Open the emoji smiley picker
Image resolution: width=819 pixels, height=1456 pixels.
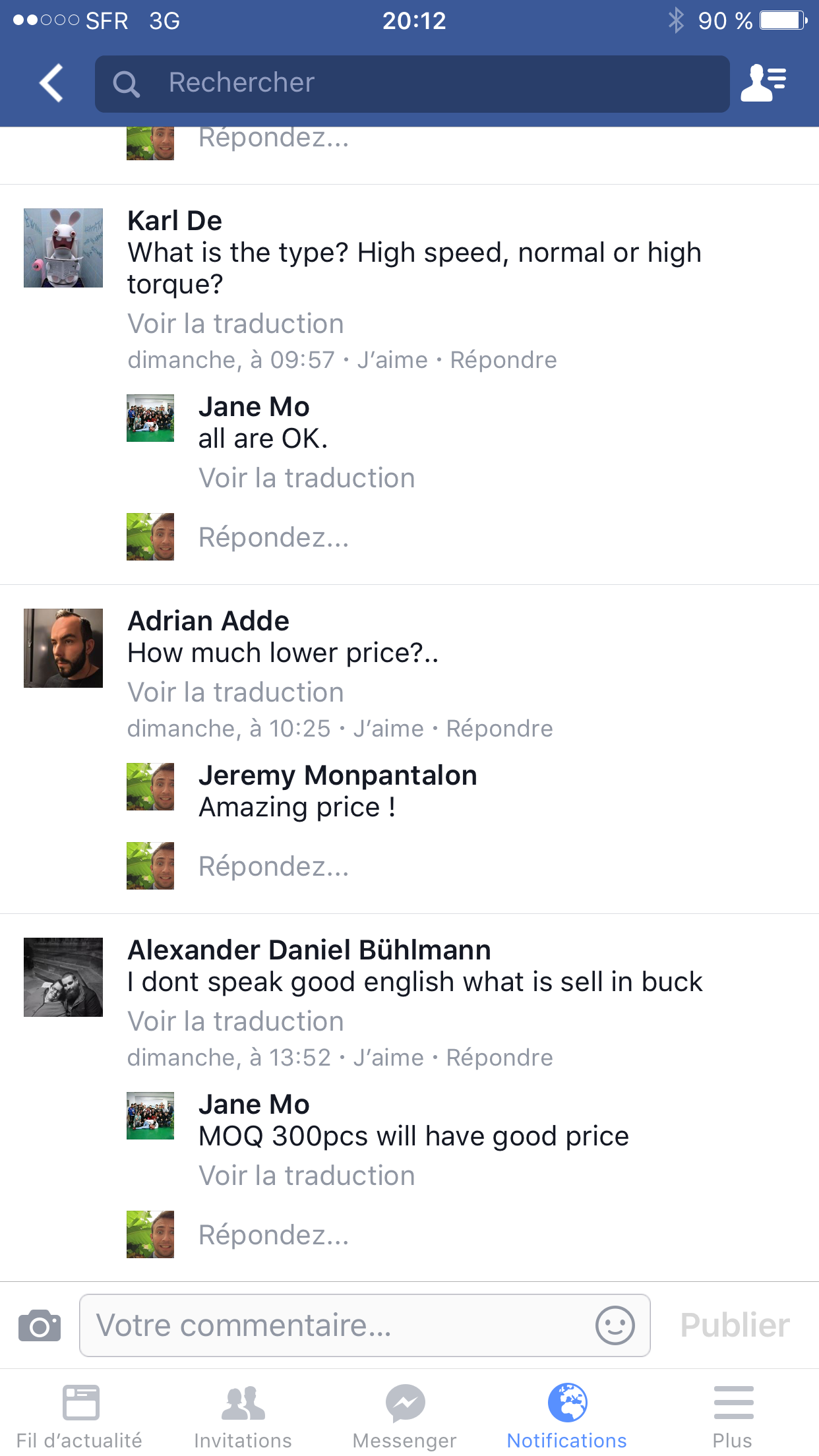coord(615,1325)
